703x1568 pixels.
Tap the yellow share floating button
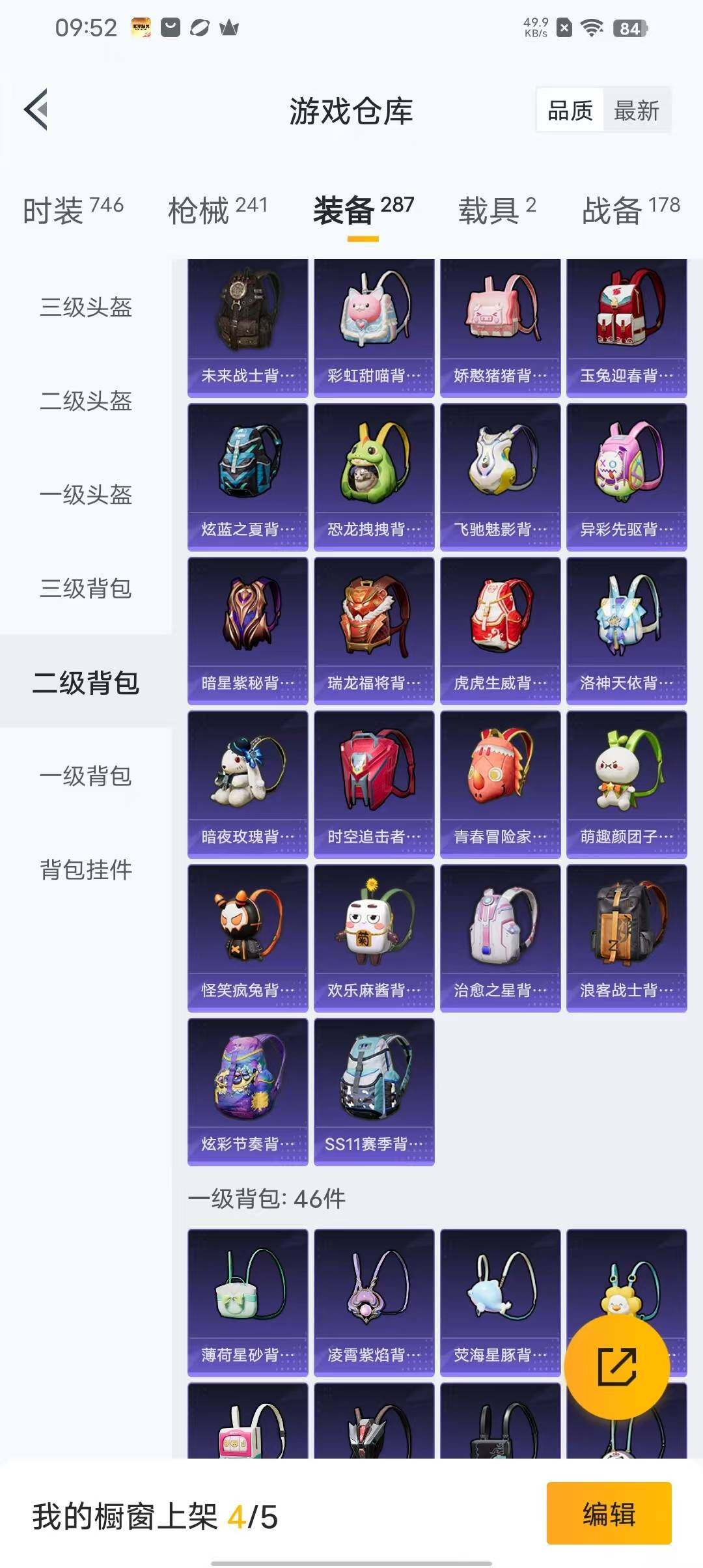616,1366
